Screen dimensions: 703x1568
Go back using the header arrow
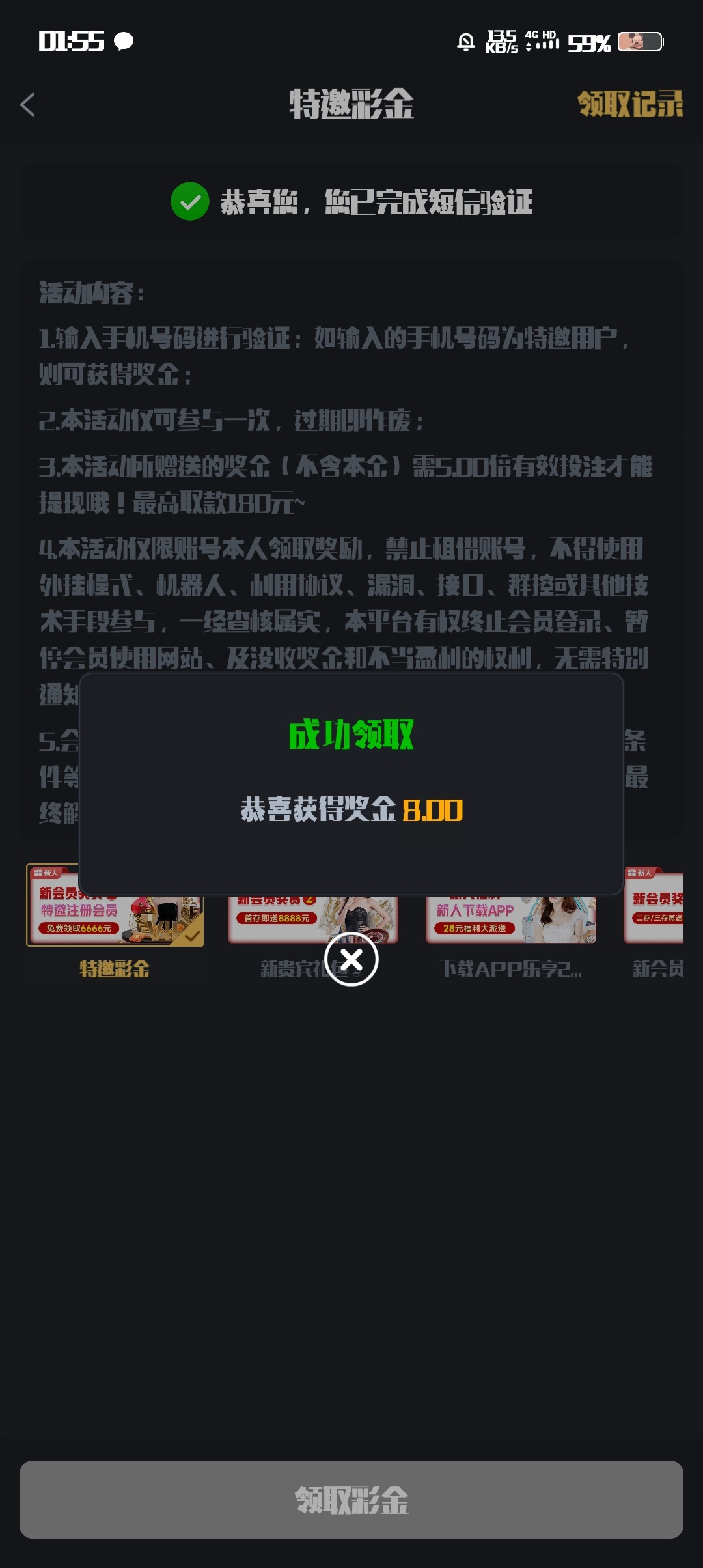(x=27, y=105)
